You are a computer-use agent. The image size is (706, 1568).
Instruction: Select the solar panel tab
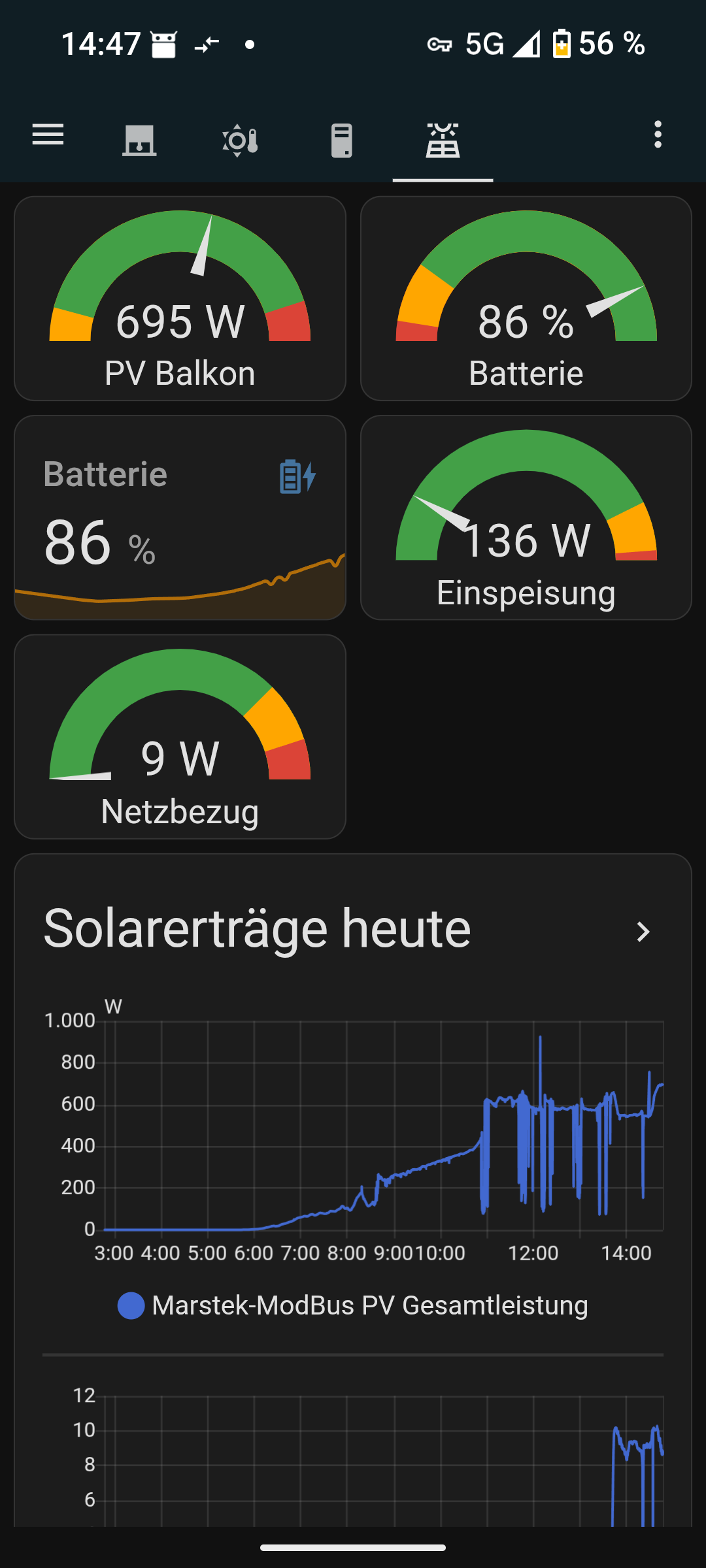coord(443,140)
